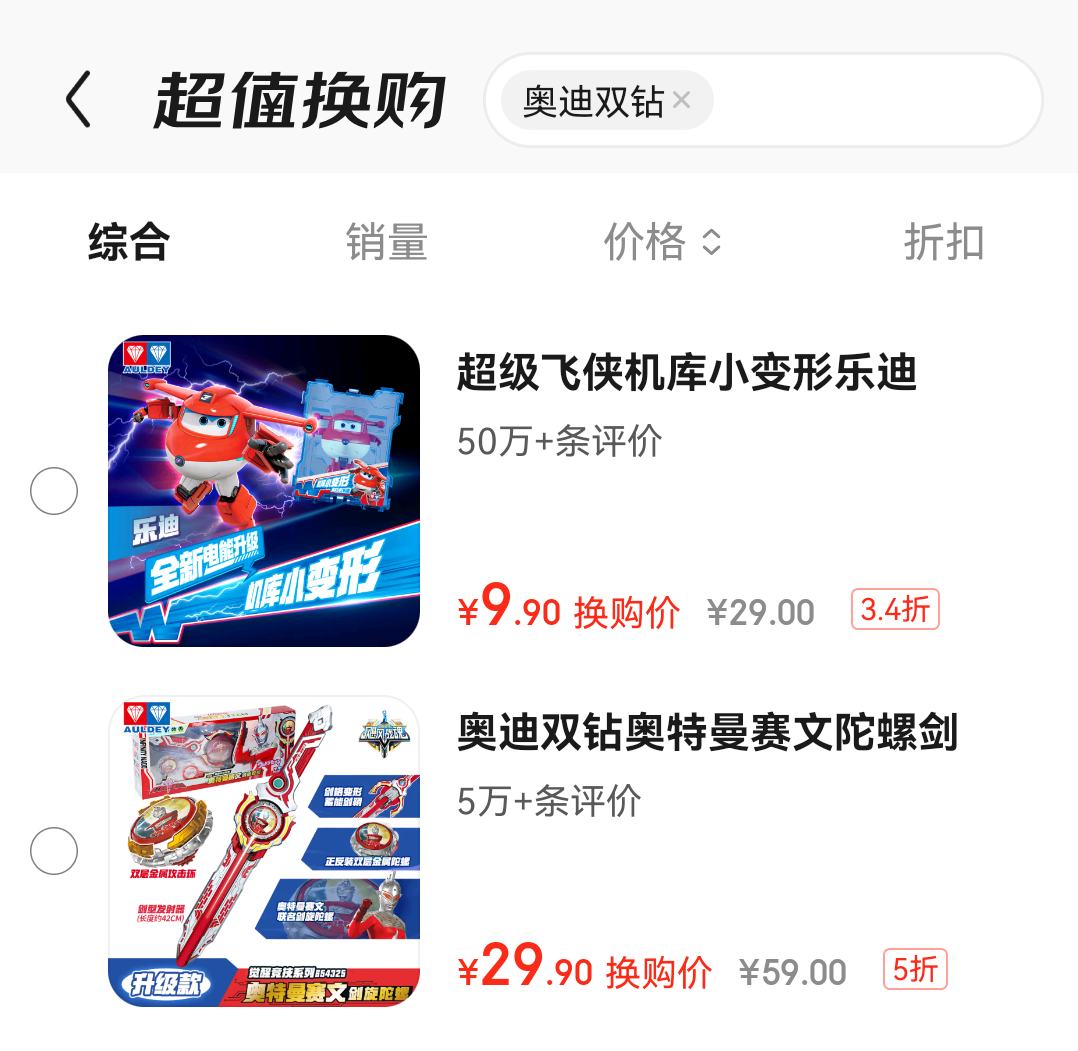Go back using the top-left arrow
1078x1051 pixels.
tap(78, 100)
